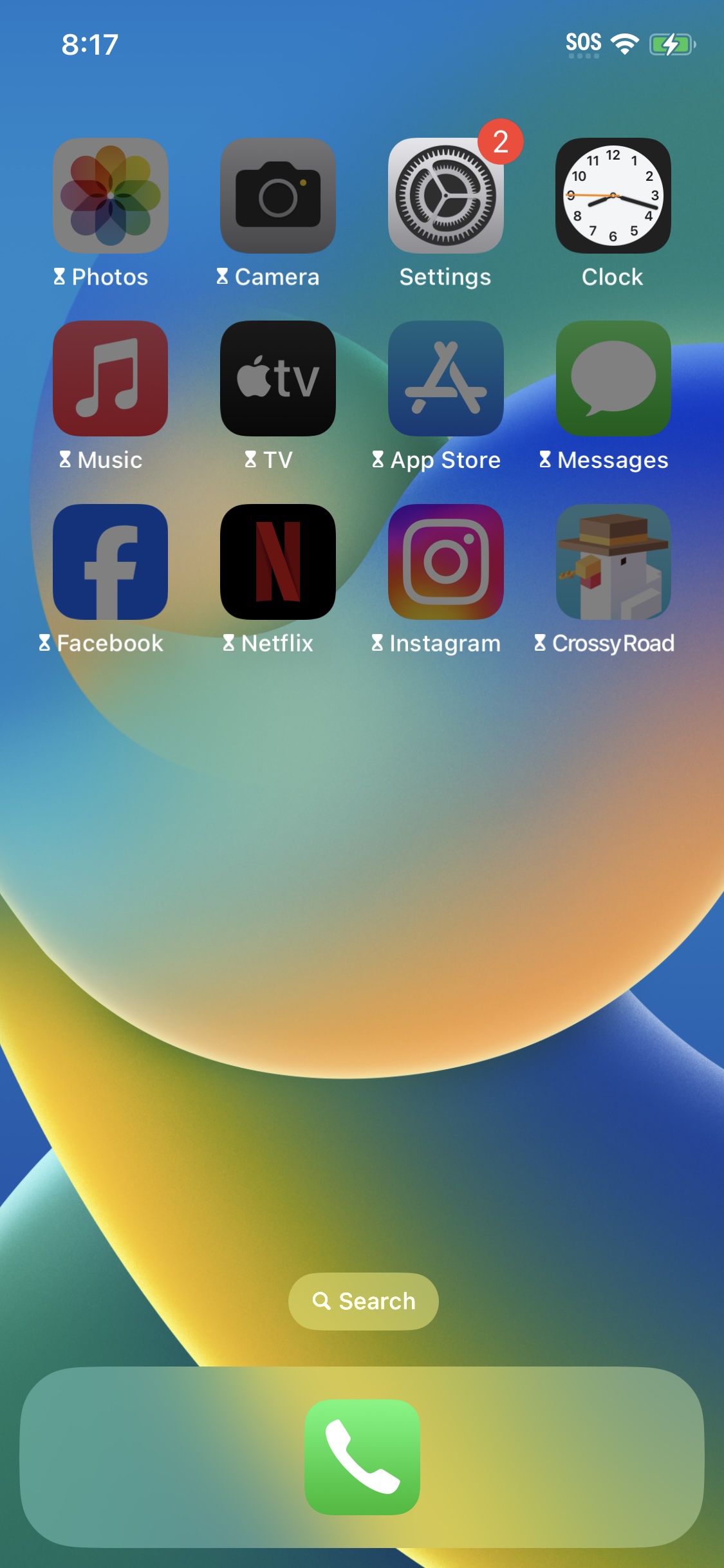724x1568 pixels.
Task: Open Netflix
Action: point(278,562)
